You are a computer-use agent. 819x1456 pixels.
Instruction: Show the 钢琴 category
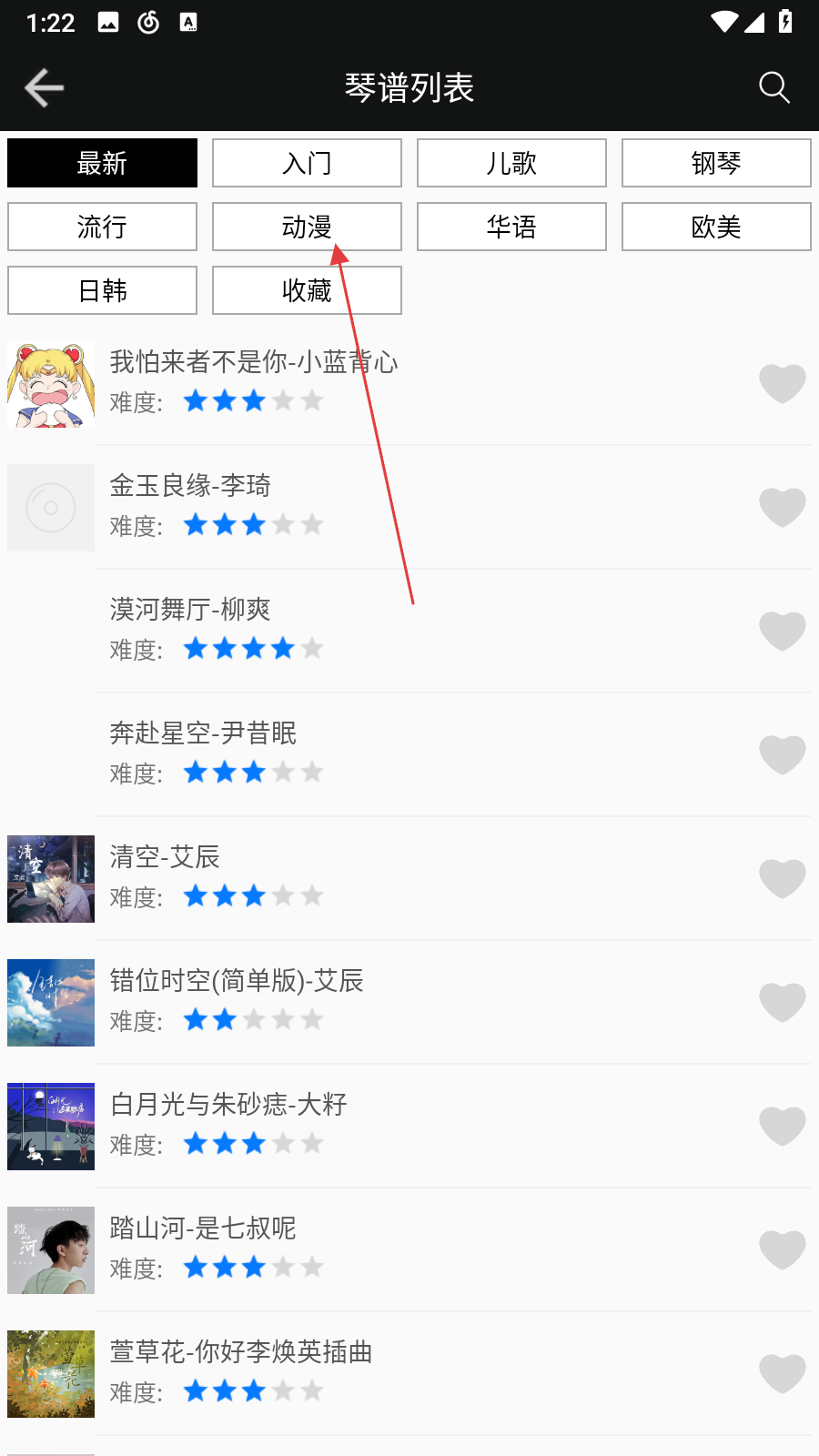(x=716, y=163)
